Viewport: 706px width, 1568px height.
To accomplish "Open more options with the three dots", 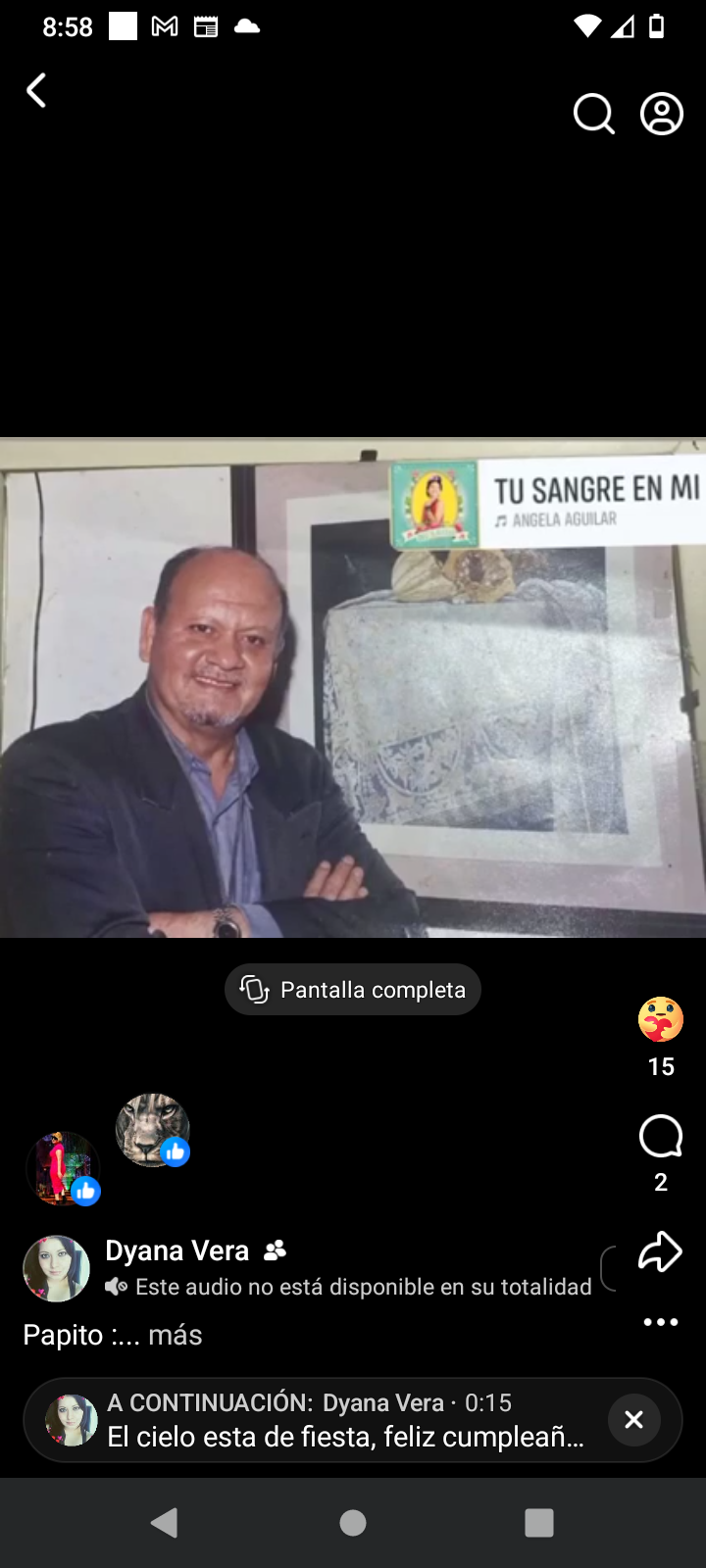I will pos(660,1321).
